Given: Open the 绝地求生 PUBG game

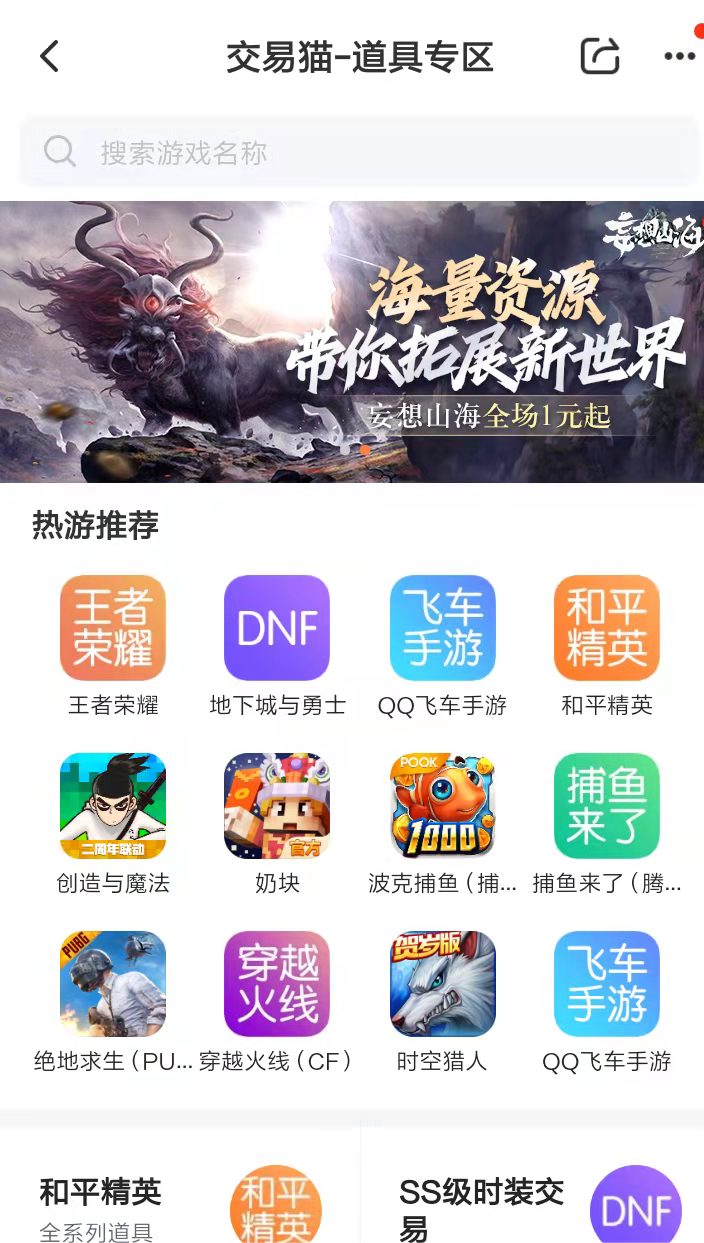Looking at the screenshot, I should click(x=113, y=984).
